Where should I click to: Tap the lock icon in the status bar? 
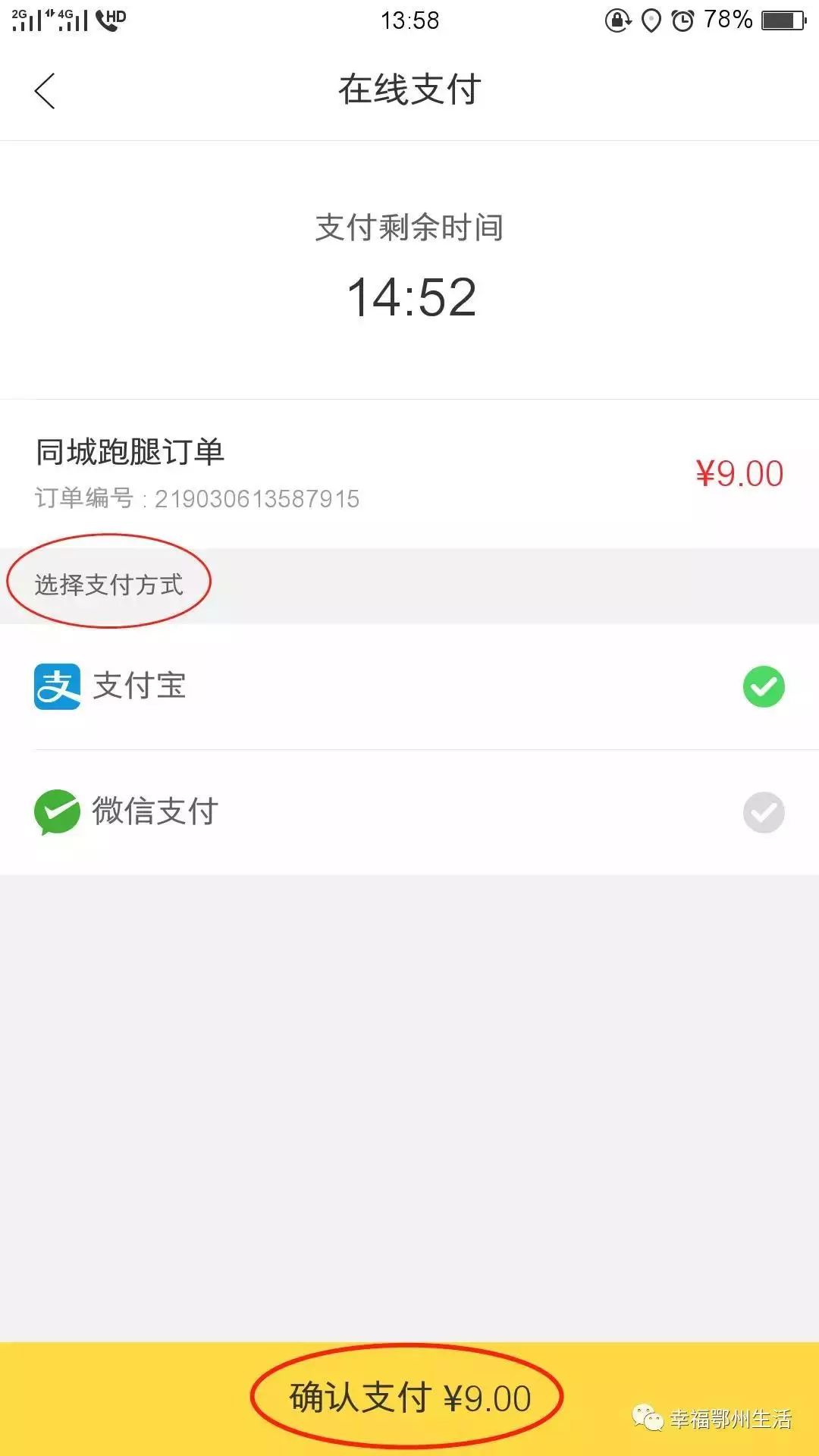[620, 19]
